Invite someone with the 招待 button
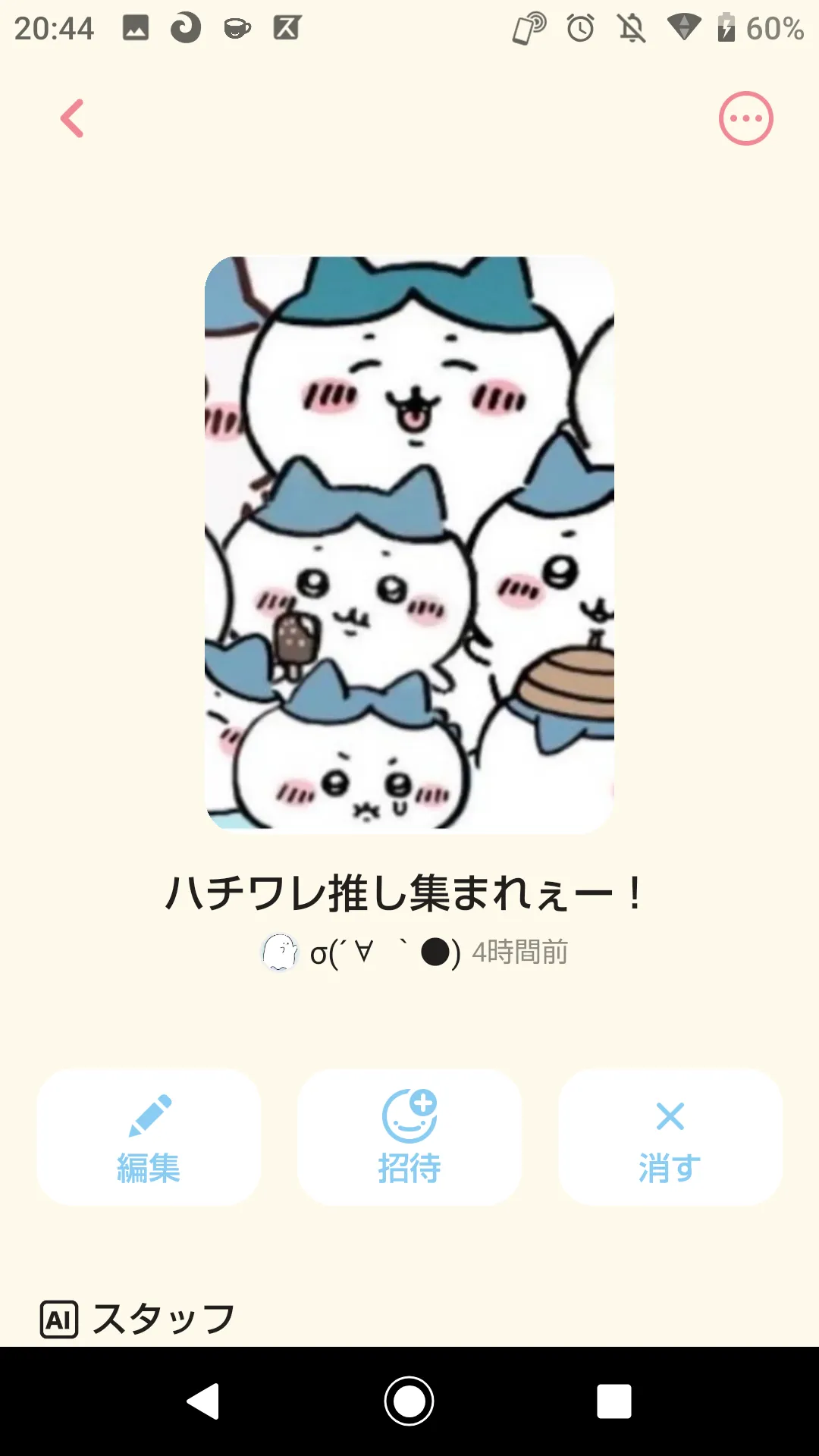The height and width of the screenshot is (1456, 819). [409, 1137]
